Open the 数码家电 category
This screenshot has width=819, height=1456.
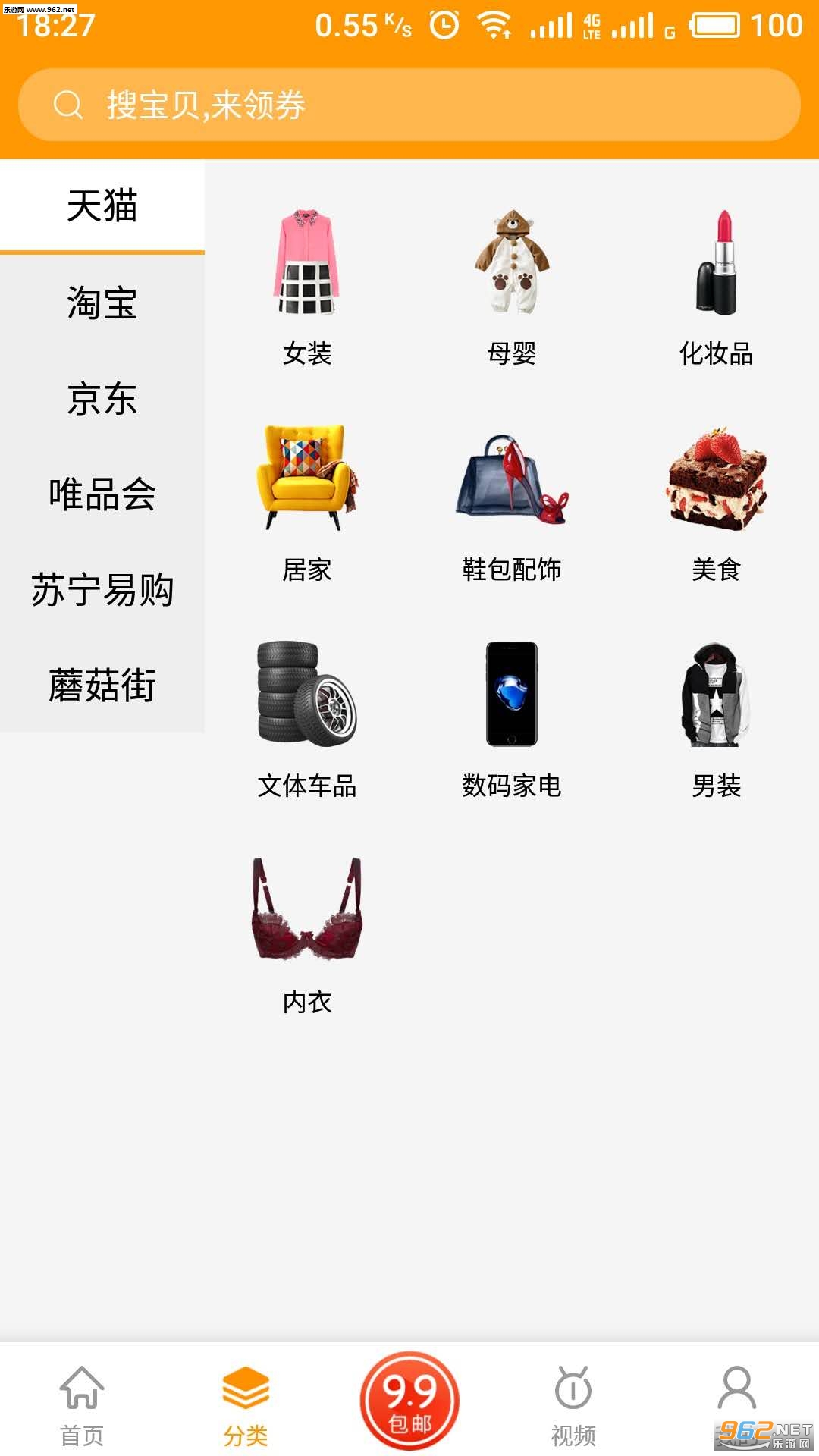511,719
